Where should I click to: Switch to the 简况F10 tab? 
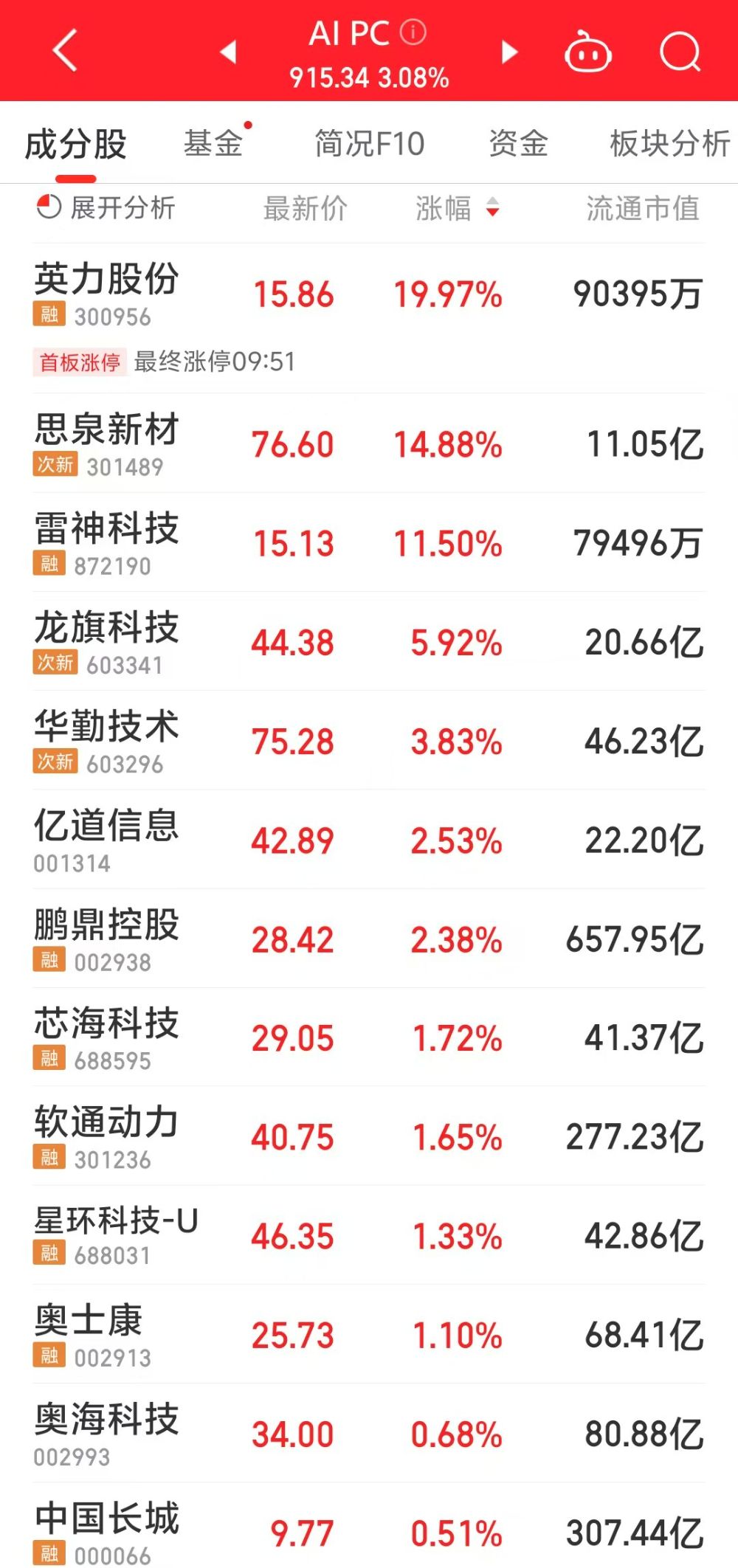[x=370, y=143]
